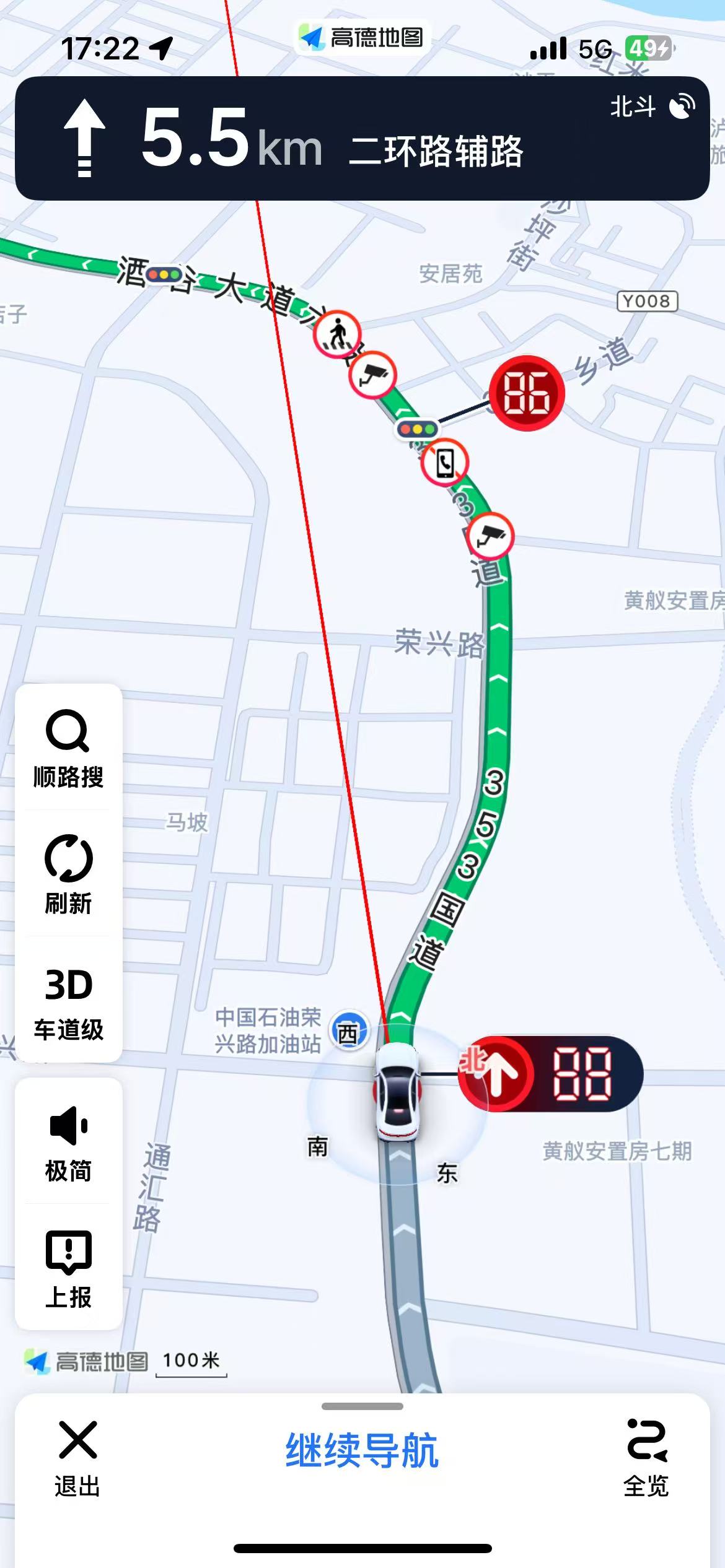The image size is (725, 1568).
Task: Refresh the route with 刷新
Action: 68,874
